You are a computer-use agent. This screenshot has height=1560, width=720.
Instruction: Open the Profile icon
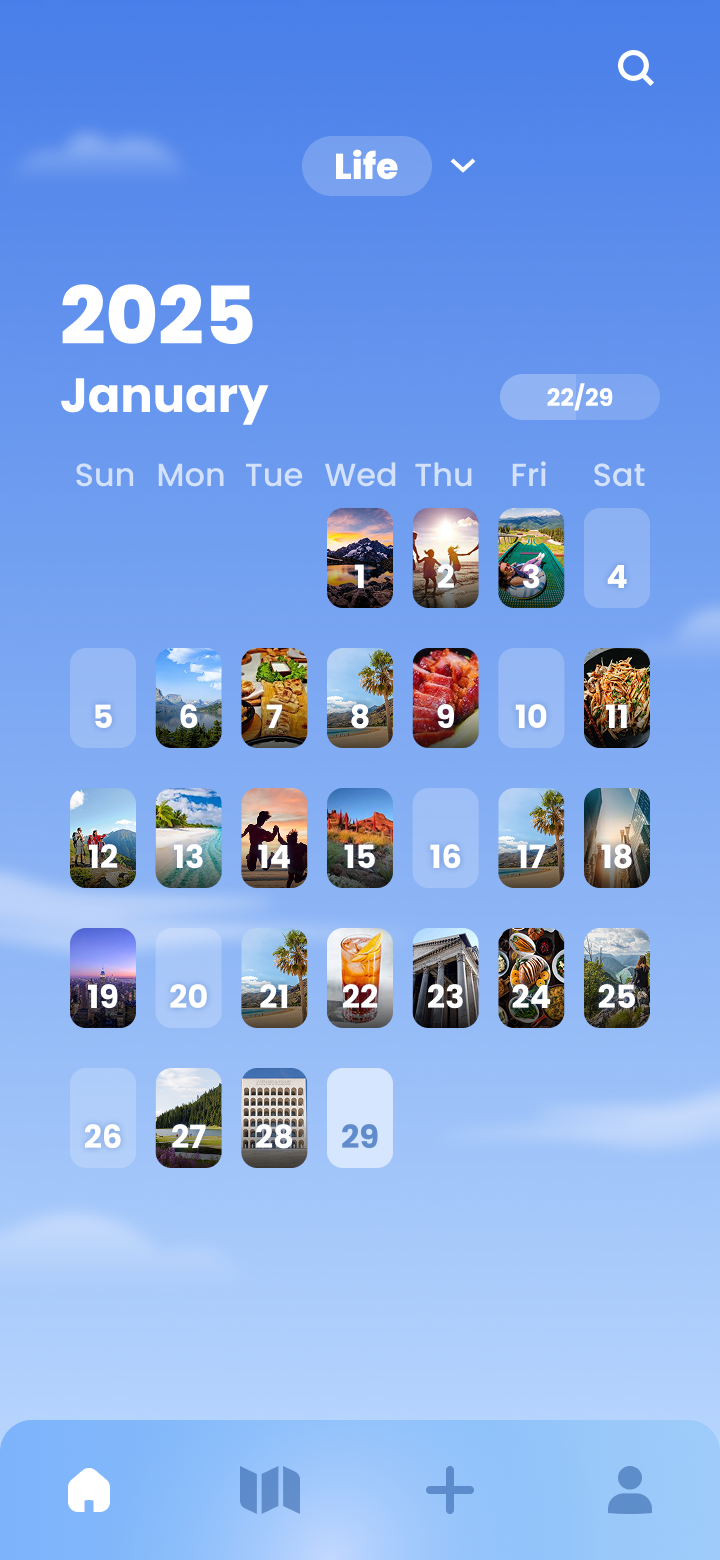630,1489
